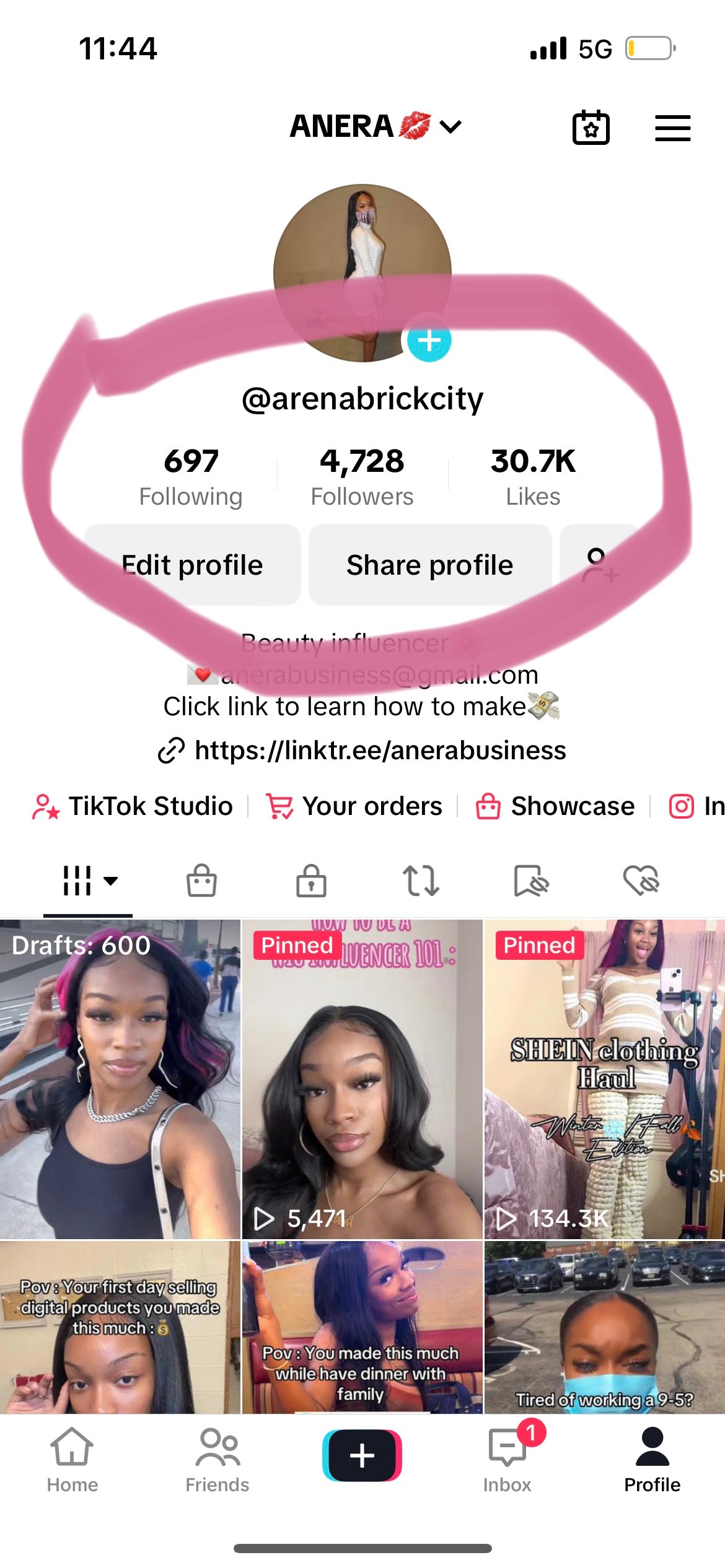Screen dimensions: 725x1568
Task: Switch to the reposts tab
Action: (421, 881)
